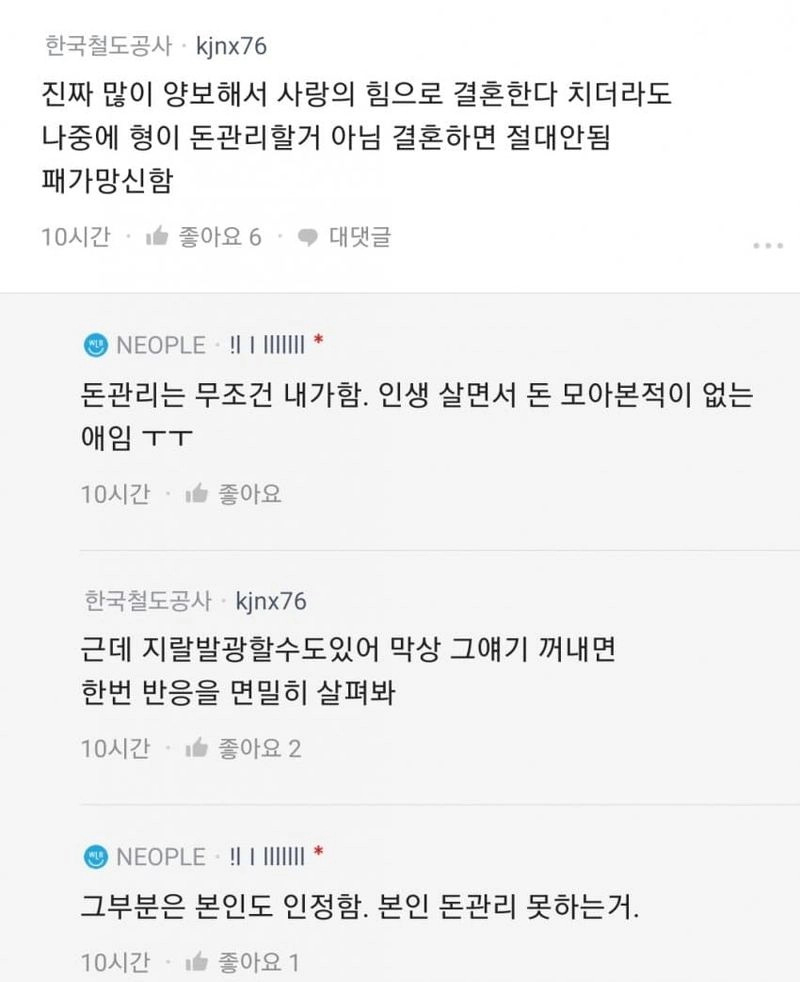Like the top comment with 좋아요 6

tap(203, 237)
